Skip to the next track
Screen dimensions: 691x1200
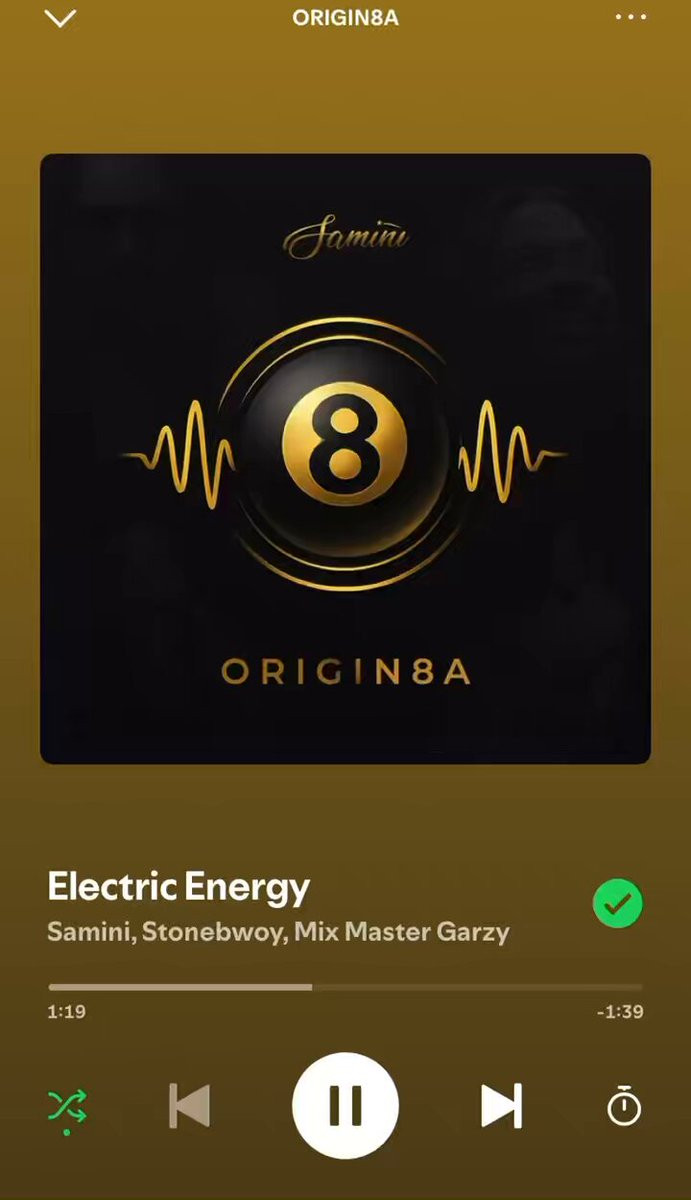500,1106
